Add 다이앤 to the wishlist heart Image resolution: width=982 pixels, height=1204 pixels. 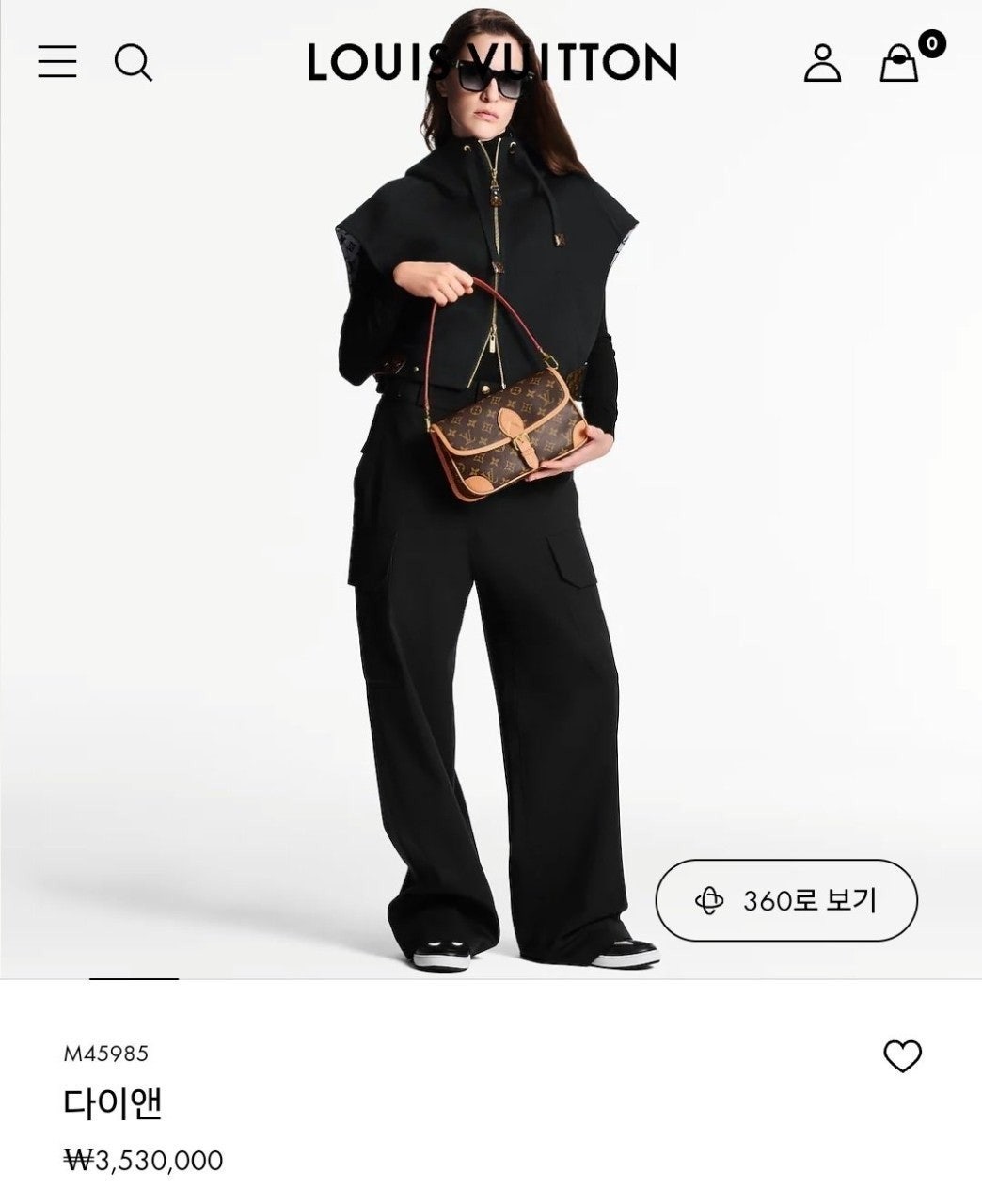tap(902, 1056)
